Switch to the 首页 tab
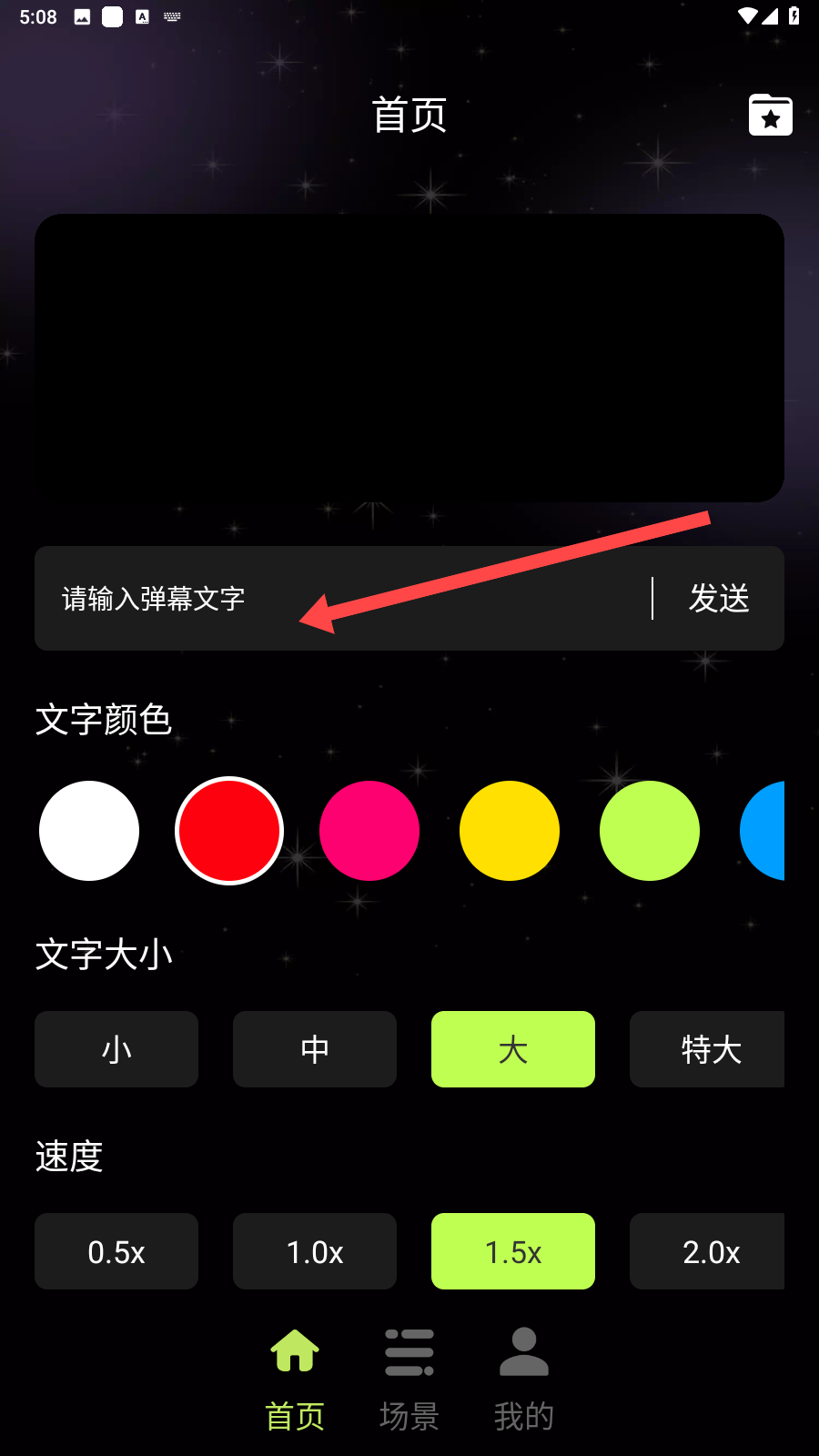This screenshot has height=1456, width=819. tap(295, 1379)
